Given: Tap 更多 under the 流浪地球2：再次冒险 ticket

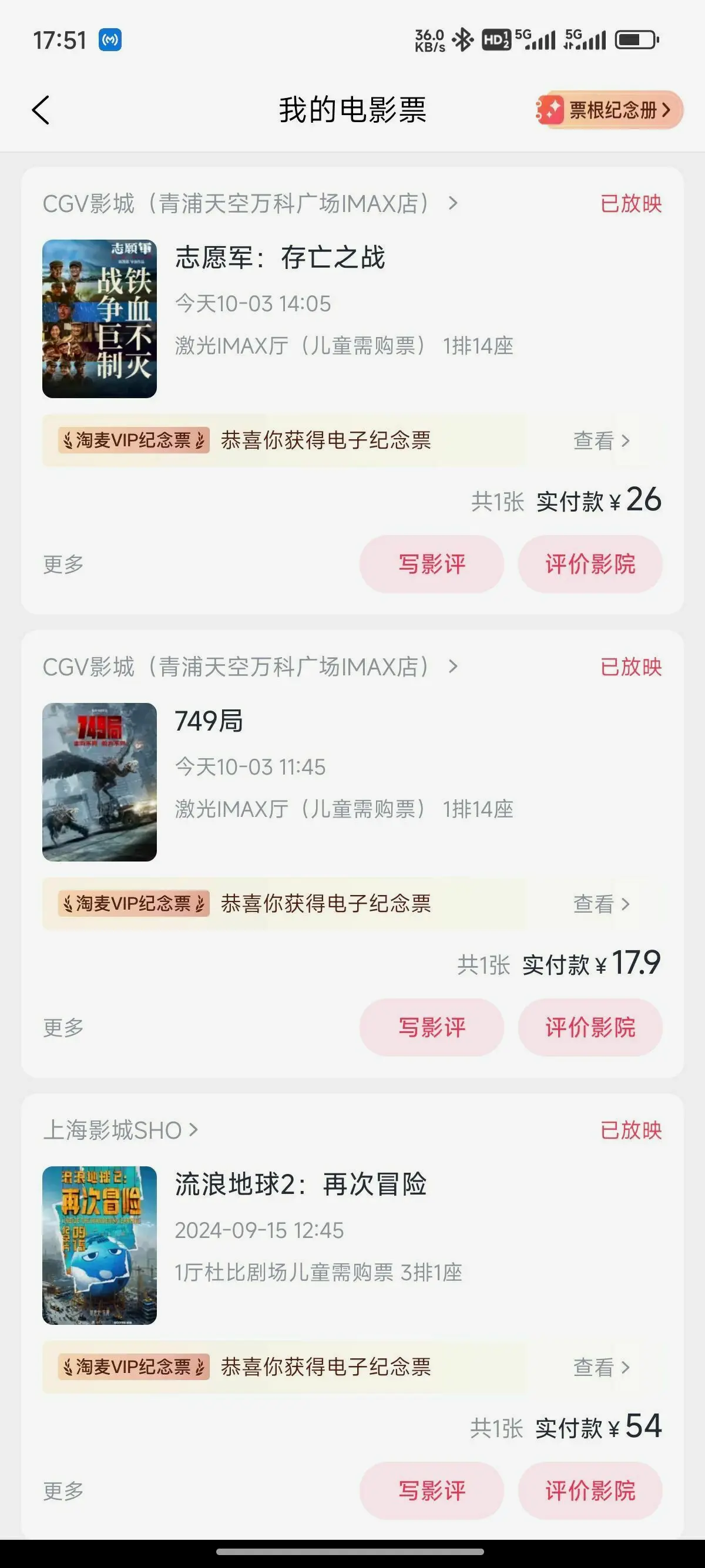Looking at the screenshot, I should point(63,1490).
